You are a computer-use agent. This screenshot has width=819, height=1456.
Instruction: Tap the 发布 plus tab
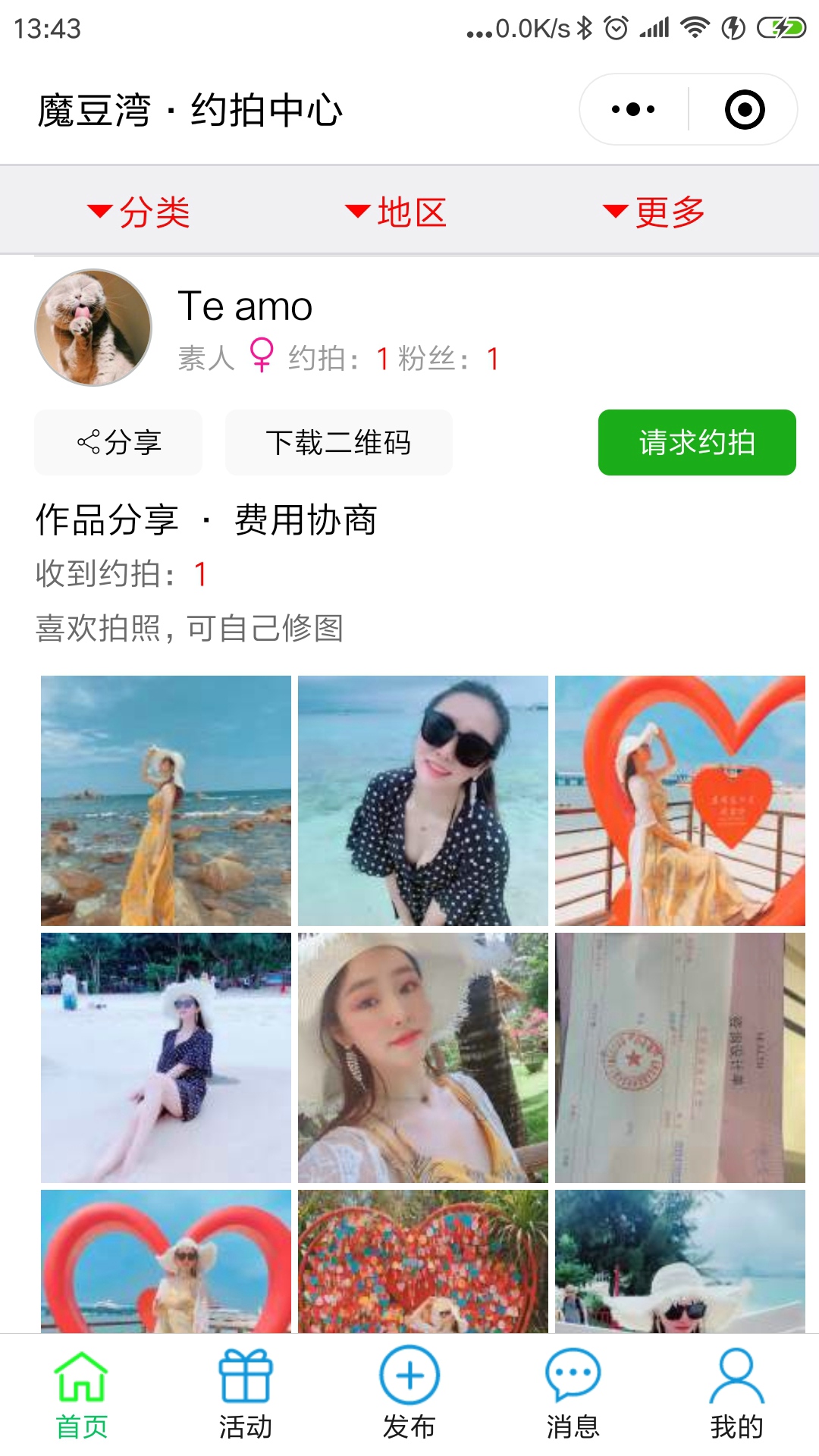409,1394
